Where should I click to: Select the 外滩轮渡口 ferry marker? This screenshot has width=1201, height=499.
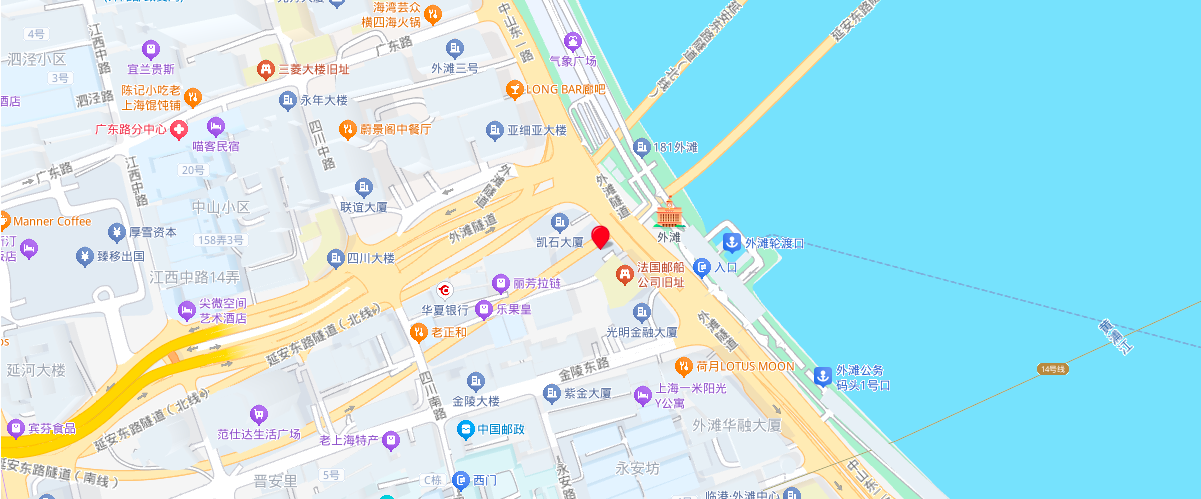[x=732, y=243]
